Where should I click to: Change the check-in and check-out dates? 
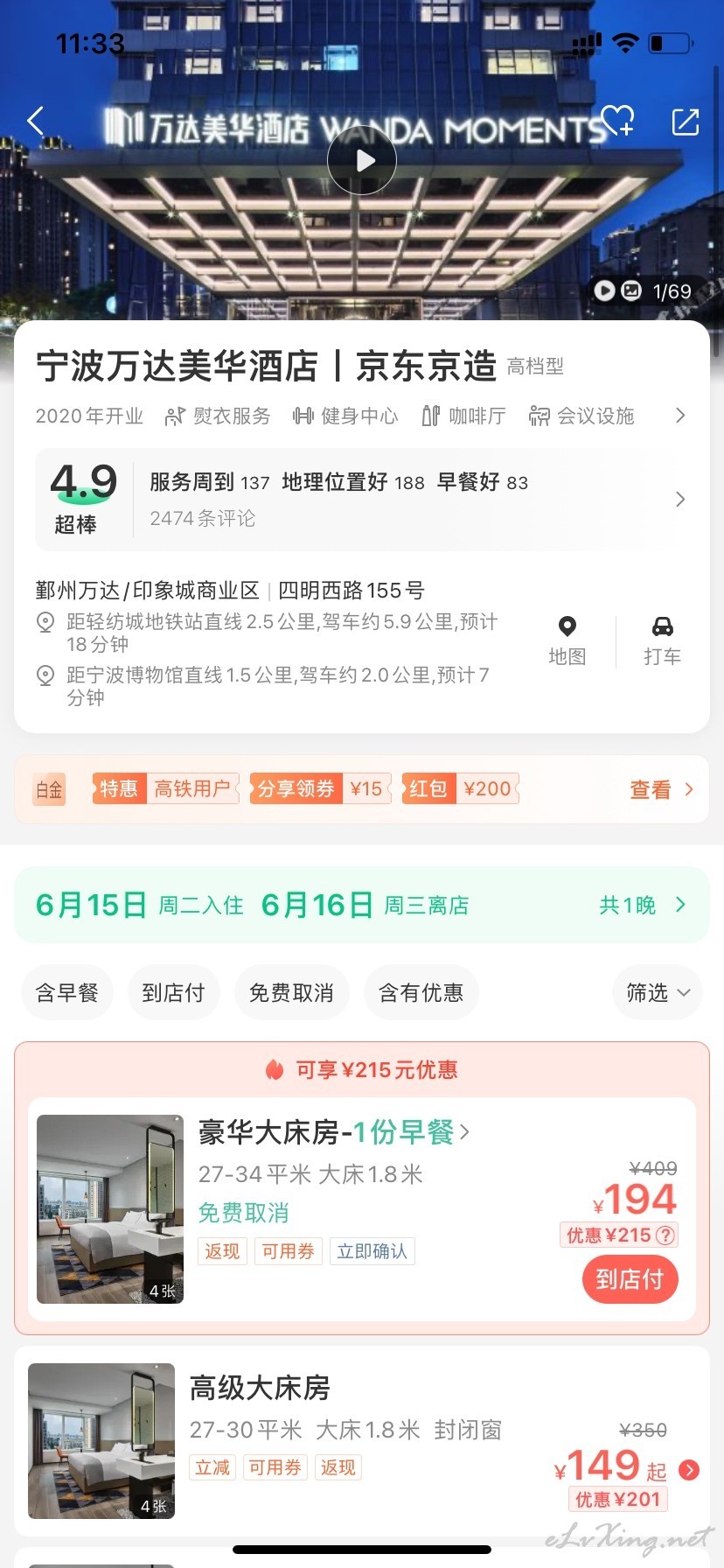pos(362,905)
